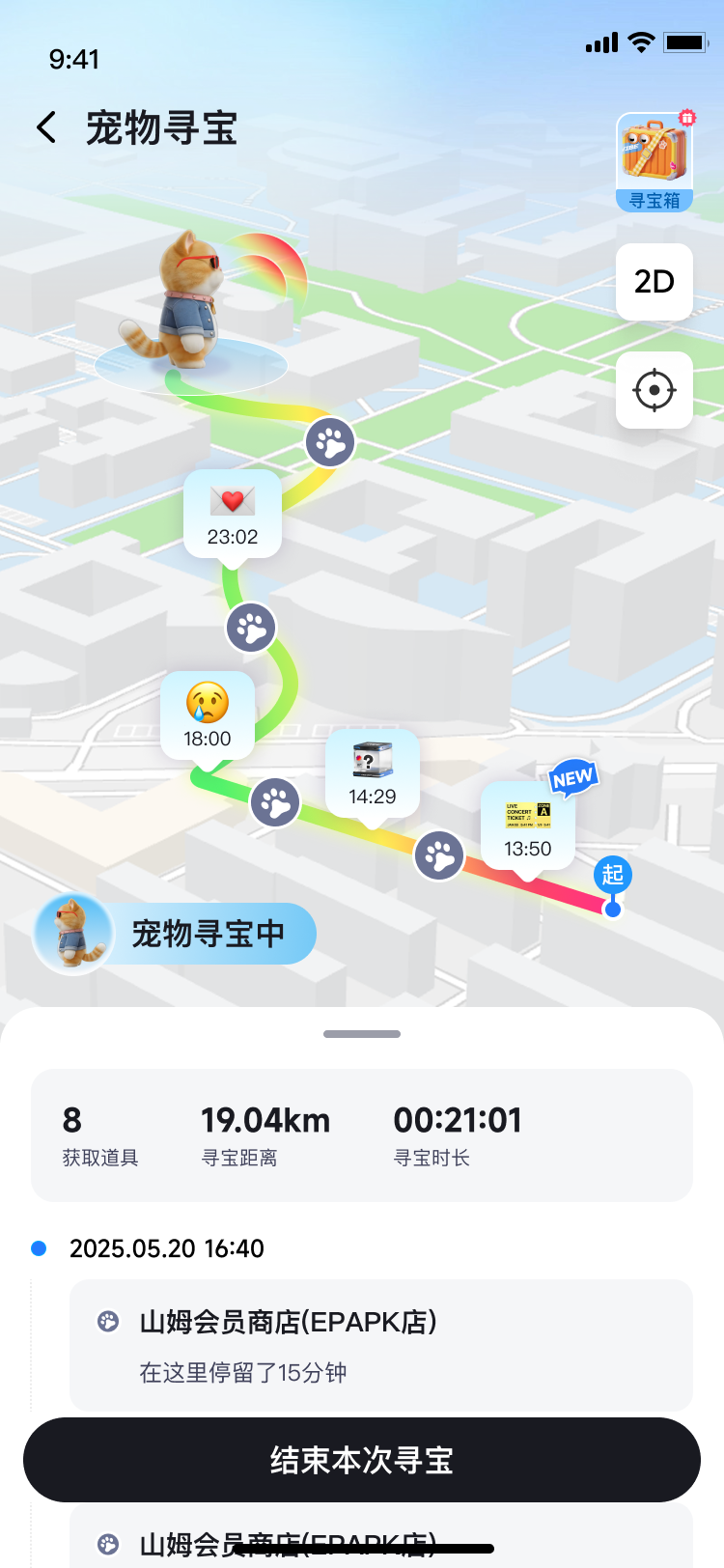Open the 23:02 love letter marker
Screen dimensions: 724x1568
(x=233, y=515)
